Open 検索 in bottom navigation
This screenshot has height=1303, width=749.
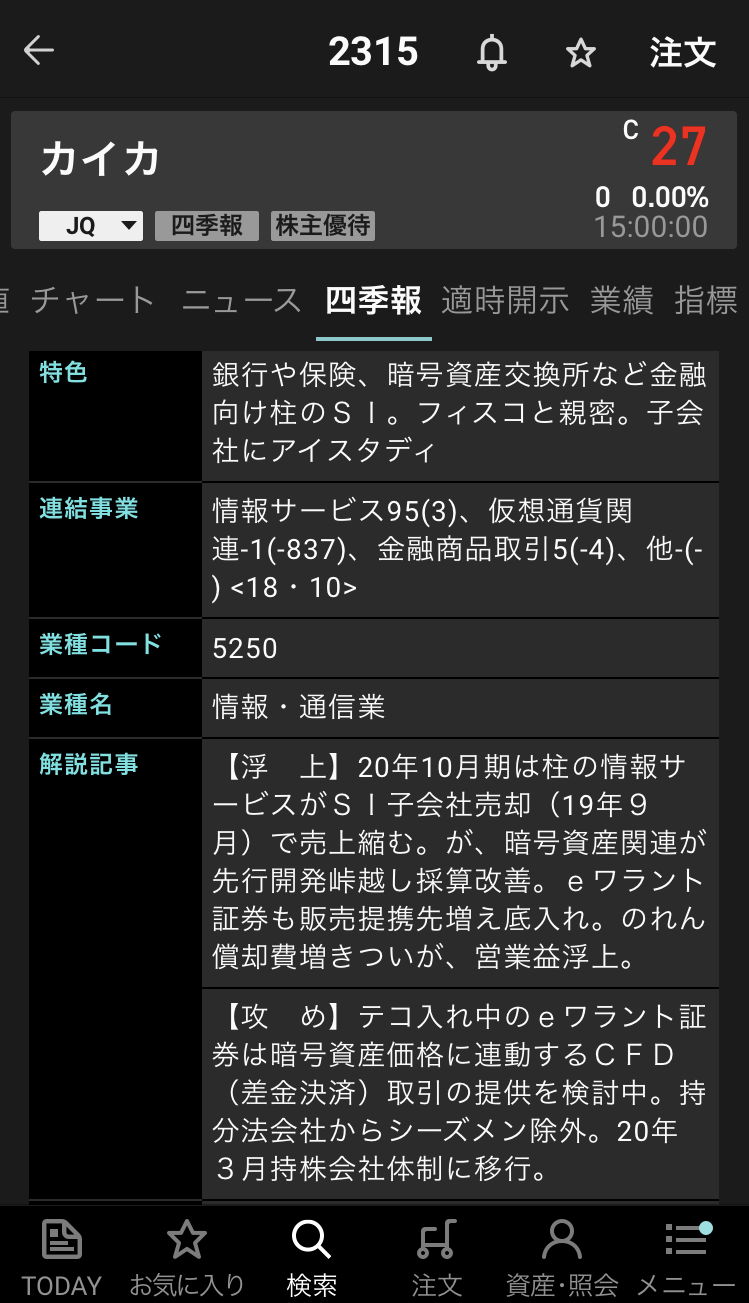[312, 1257]
